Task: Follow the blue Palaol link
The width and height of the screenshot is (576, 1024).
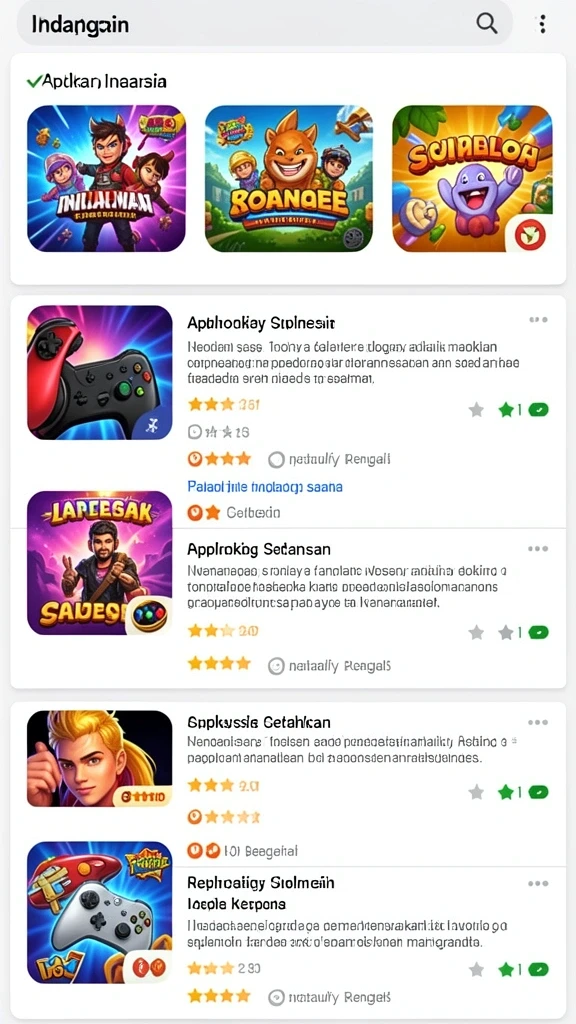Action: (x=265, y=487)
